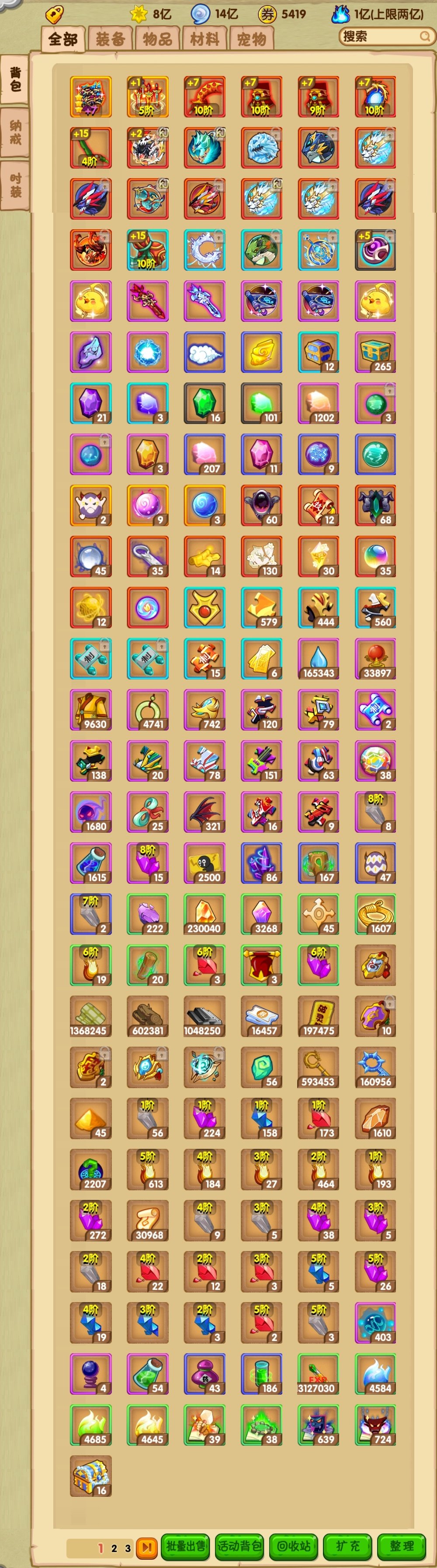Open 活动背包
The image size is (437, 1568).
239,1546
